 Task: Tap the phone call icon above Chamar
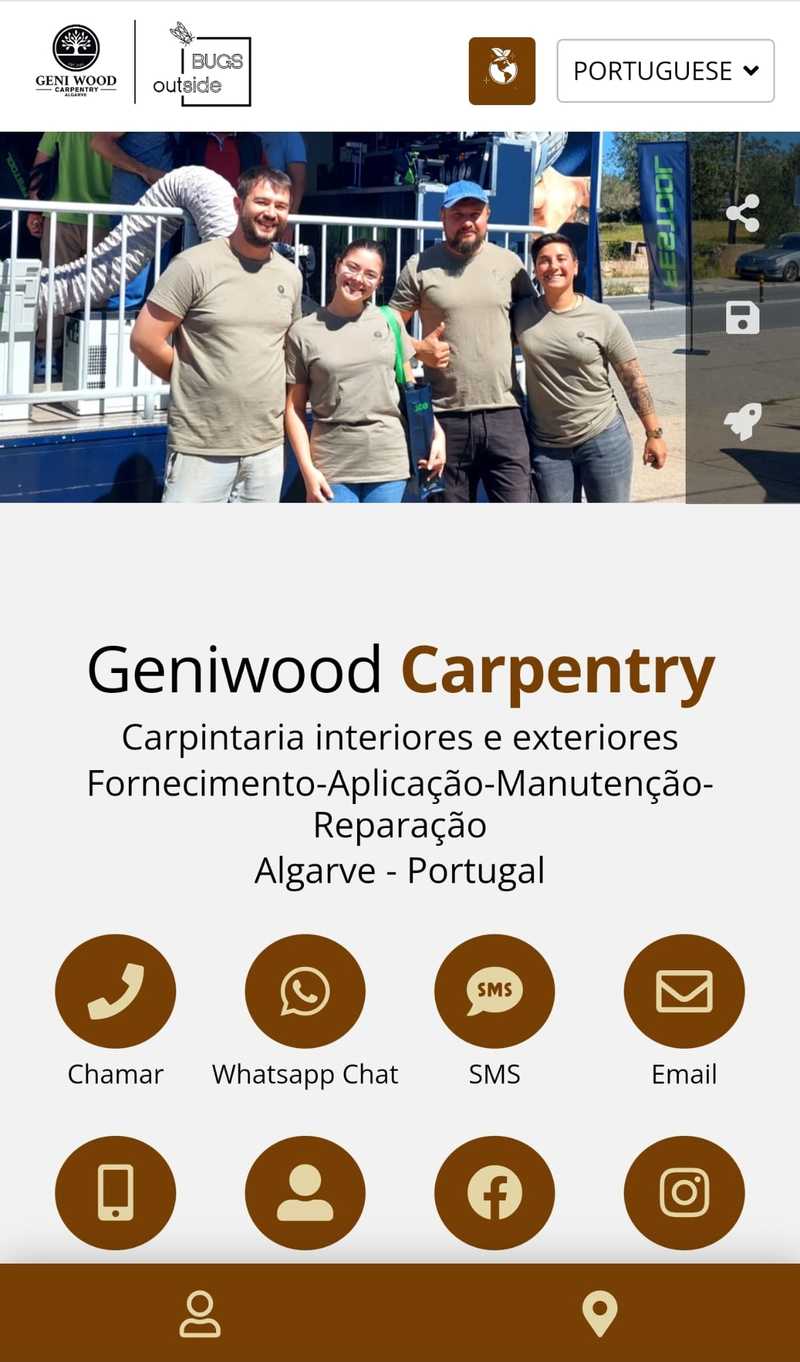click(116, 990)
